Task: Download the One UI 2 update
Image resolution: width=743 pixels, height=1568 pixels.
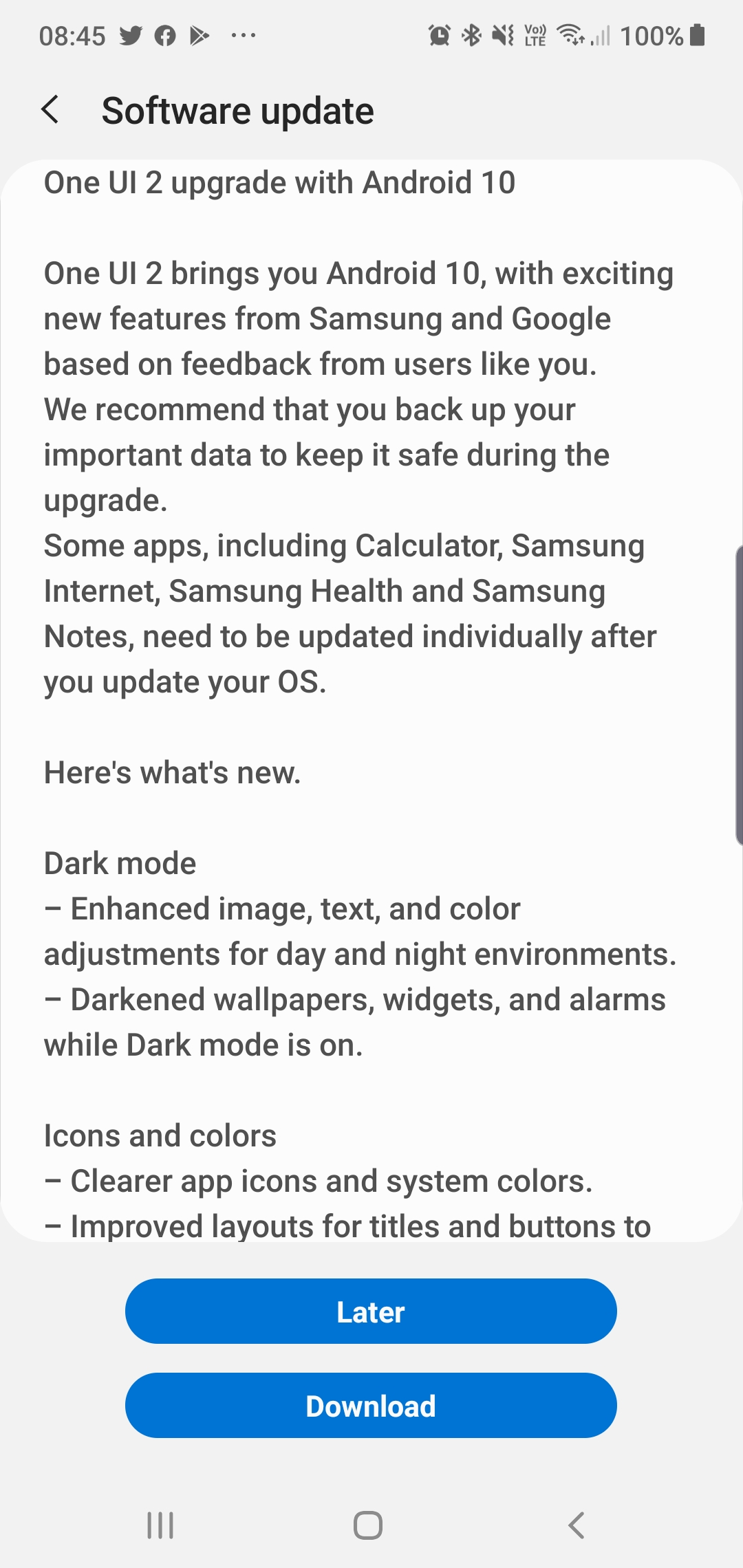Action: [371, 1405]
